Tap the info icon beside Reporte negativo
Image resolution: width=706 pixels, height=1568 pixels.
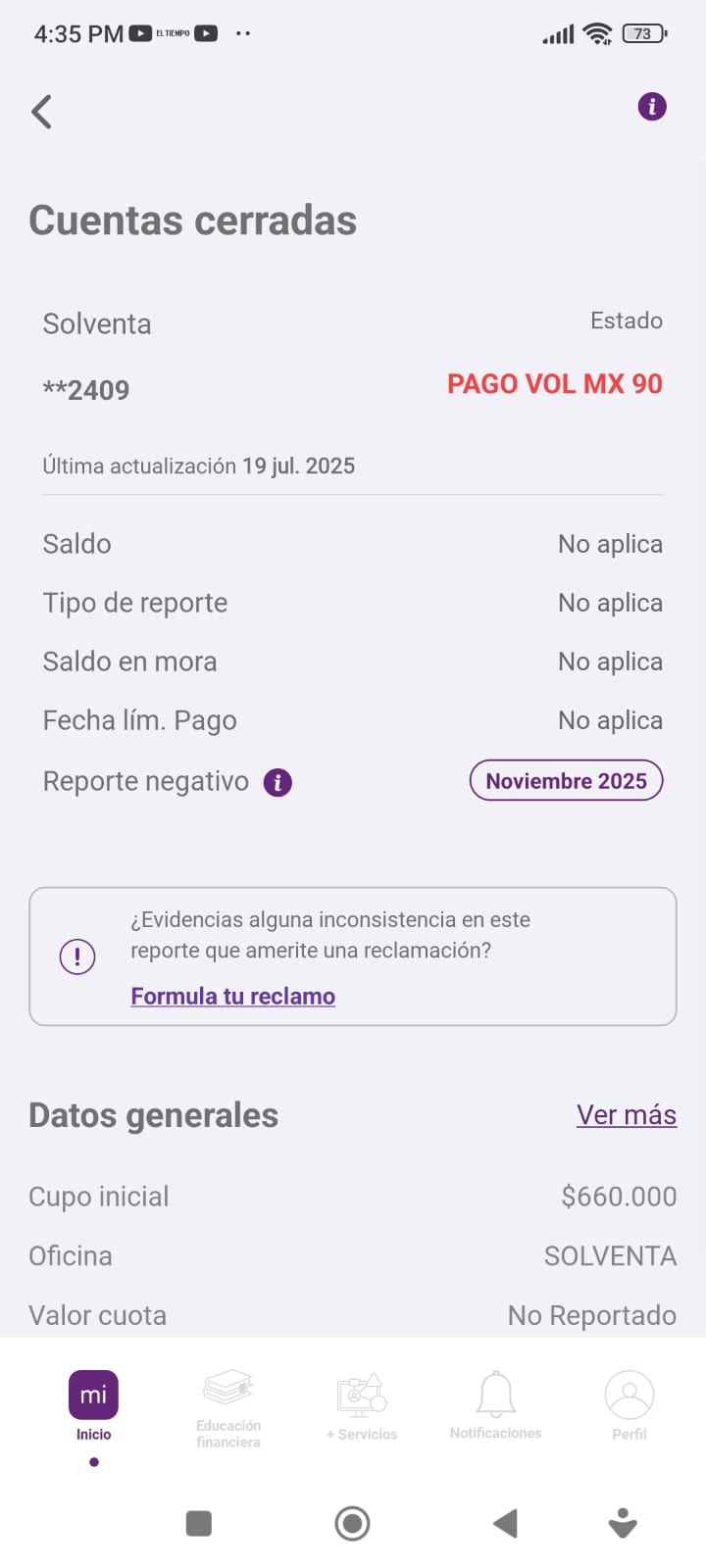[277, 782]
